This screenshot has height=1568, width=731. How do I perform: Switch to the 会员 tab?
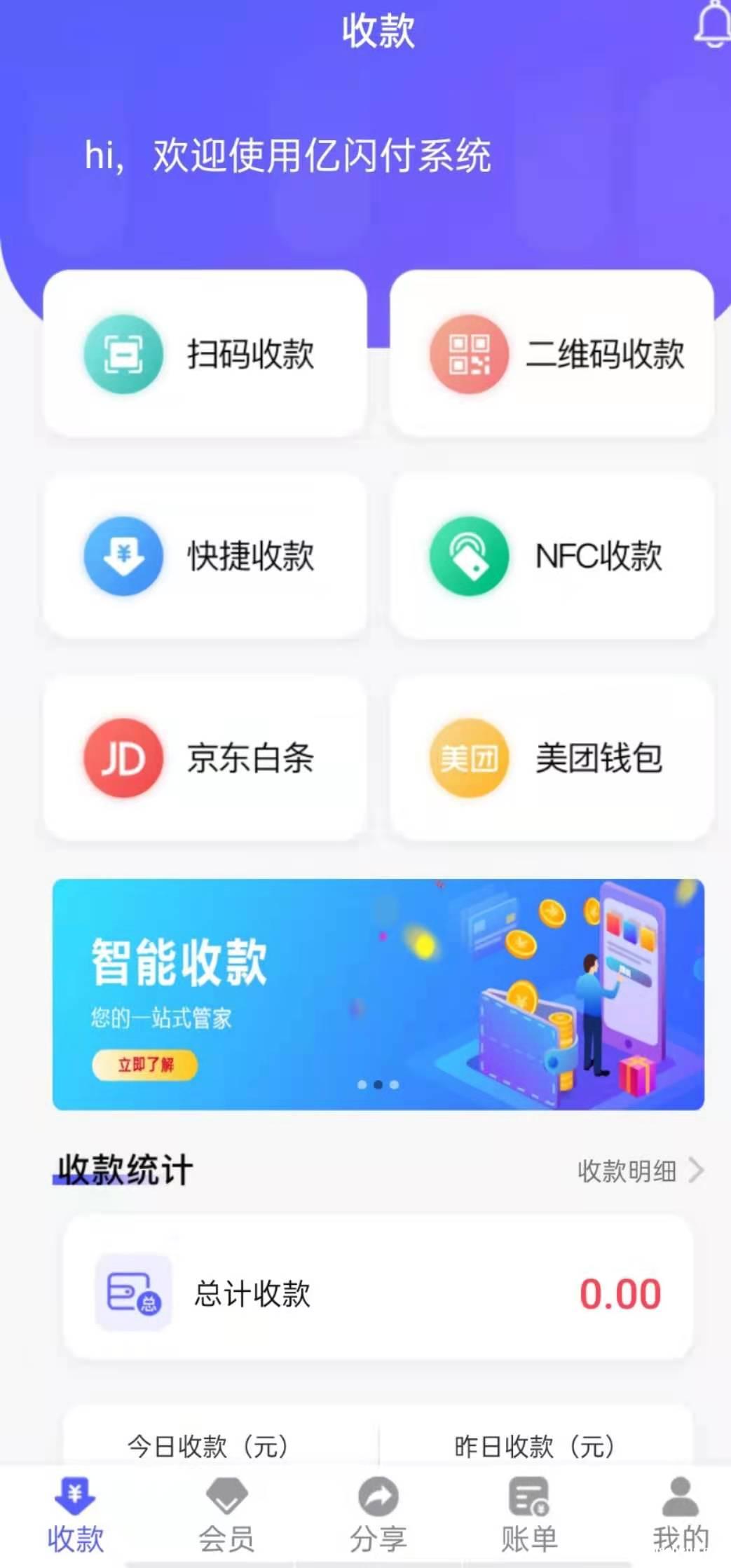[226, 1514]
